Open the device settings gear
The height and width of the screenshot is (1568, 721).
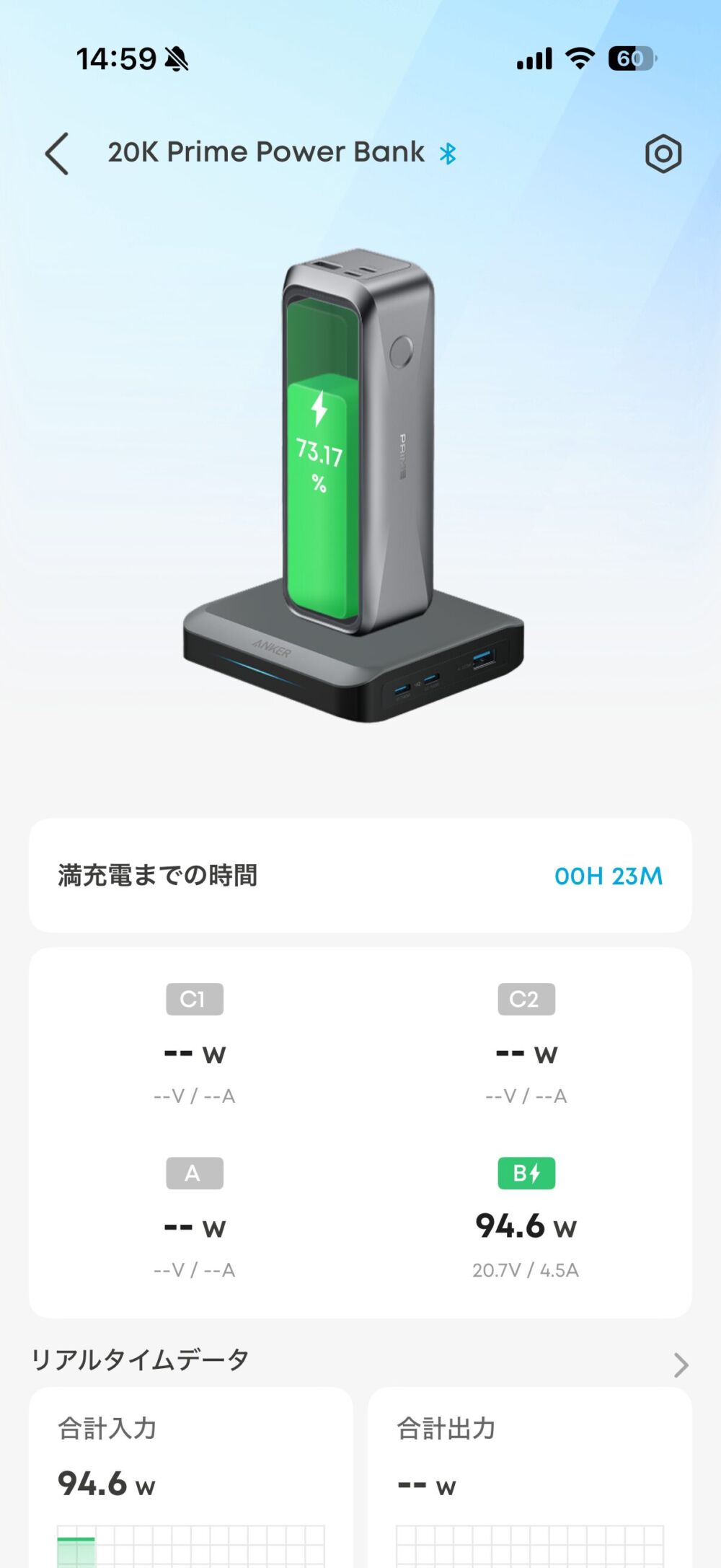tap(663, 154)
